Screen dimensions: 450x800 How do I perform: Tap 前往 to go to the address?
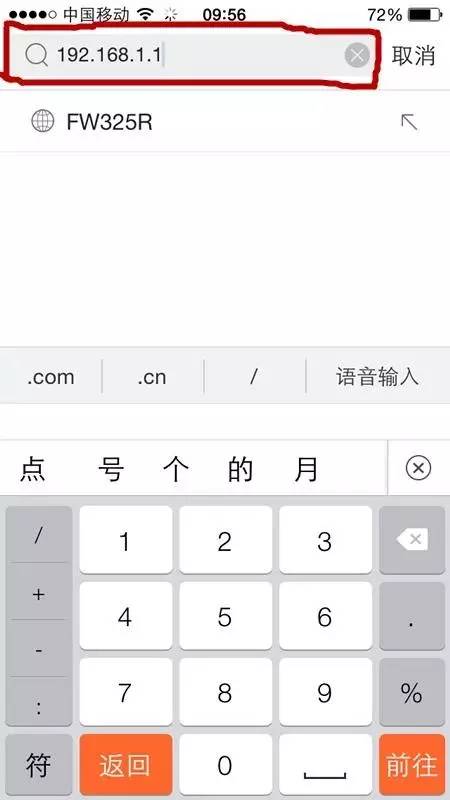(412, 765)
